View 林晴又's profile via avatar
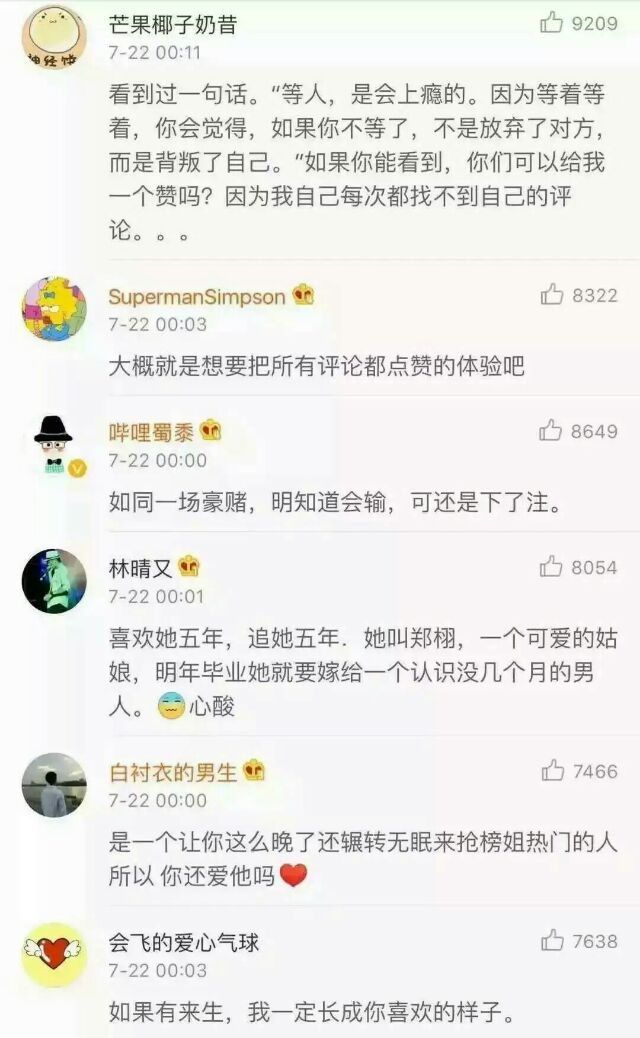Image resolution: width=640 pixels, height=1038 pixels. click(54, 581)
